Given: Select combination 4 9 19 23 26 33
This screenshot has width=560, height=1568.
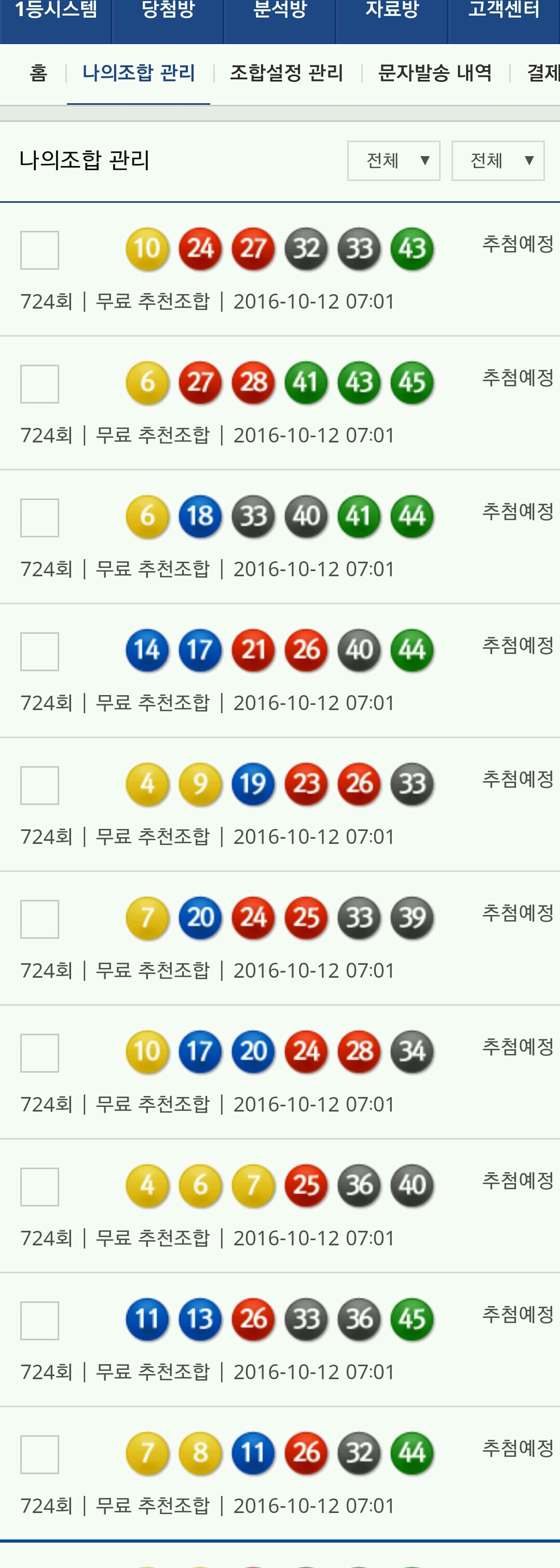Looking at the screenshot, I should tap(39, 786).
